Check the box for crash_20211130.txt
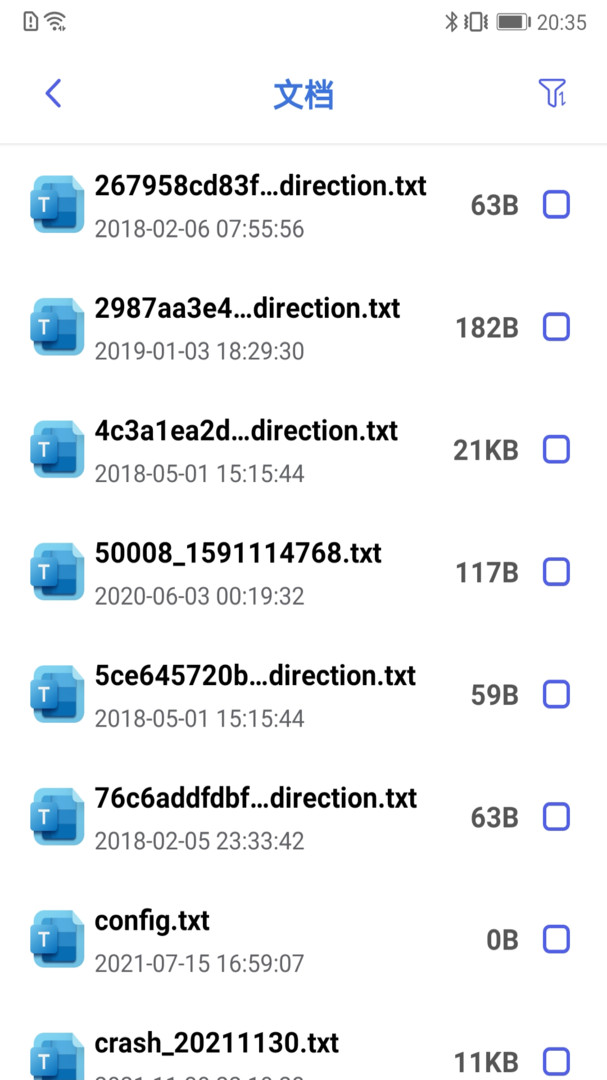The width and height of the screenshot is (607, 1080). pos(556,1061)
